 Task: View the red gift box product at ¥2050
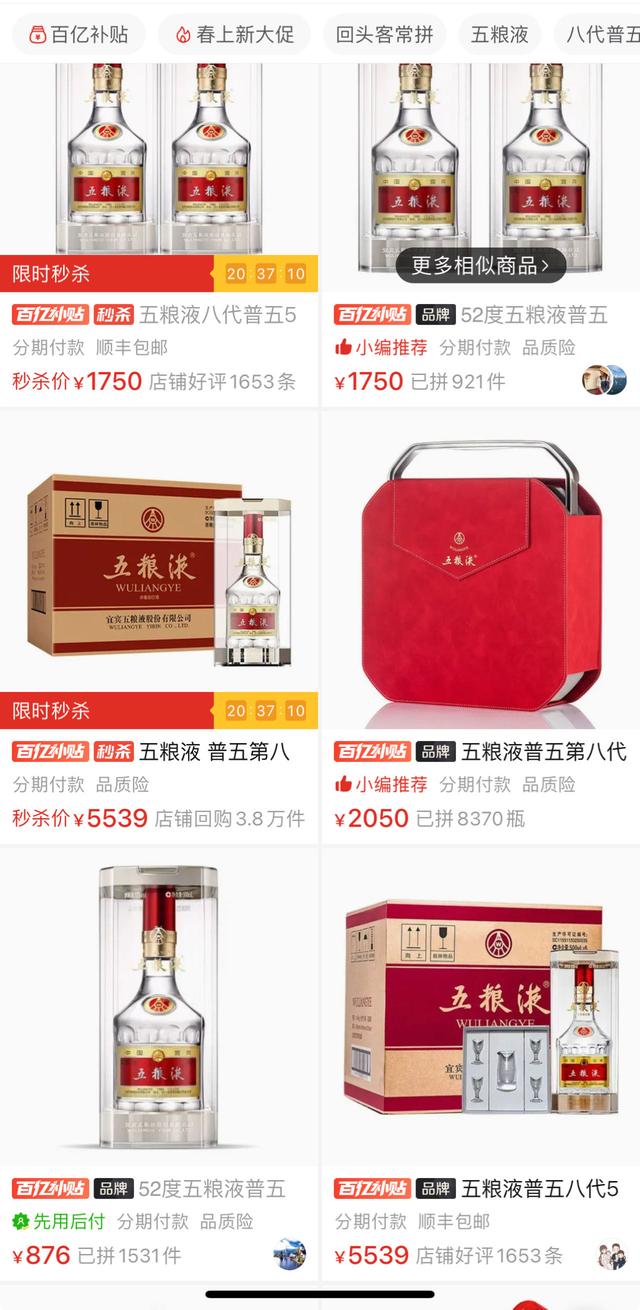[481, 626]
